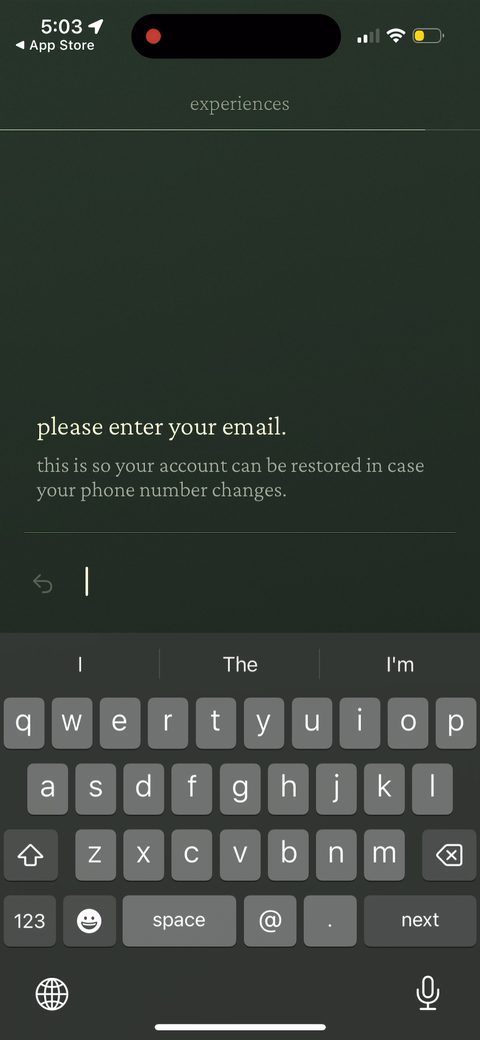Tap the undo back arrow icon
Screen dimensions: 480x1040
pyautogui.click(x=43, y=584)
